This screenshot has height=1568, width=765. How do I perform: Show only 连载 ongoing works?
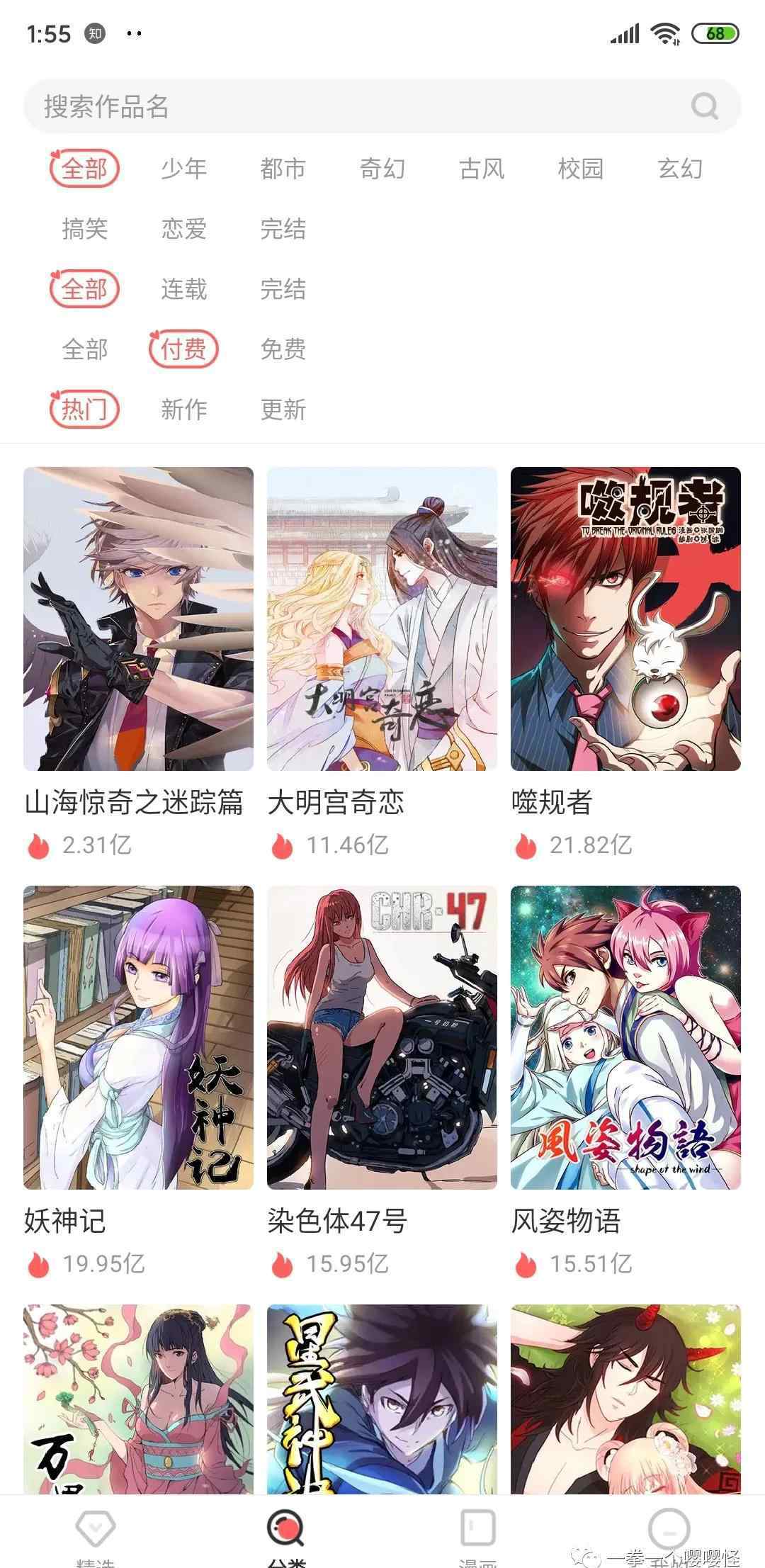(x=183, y=289)
